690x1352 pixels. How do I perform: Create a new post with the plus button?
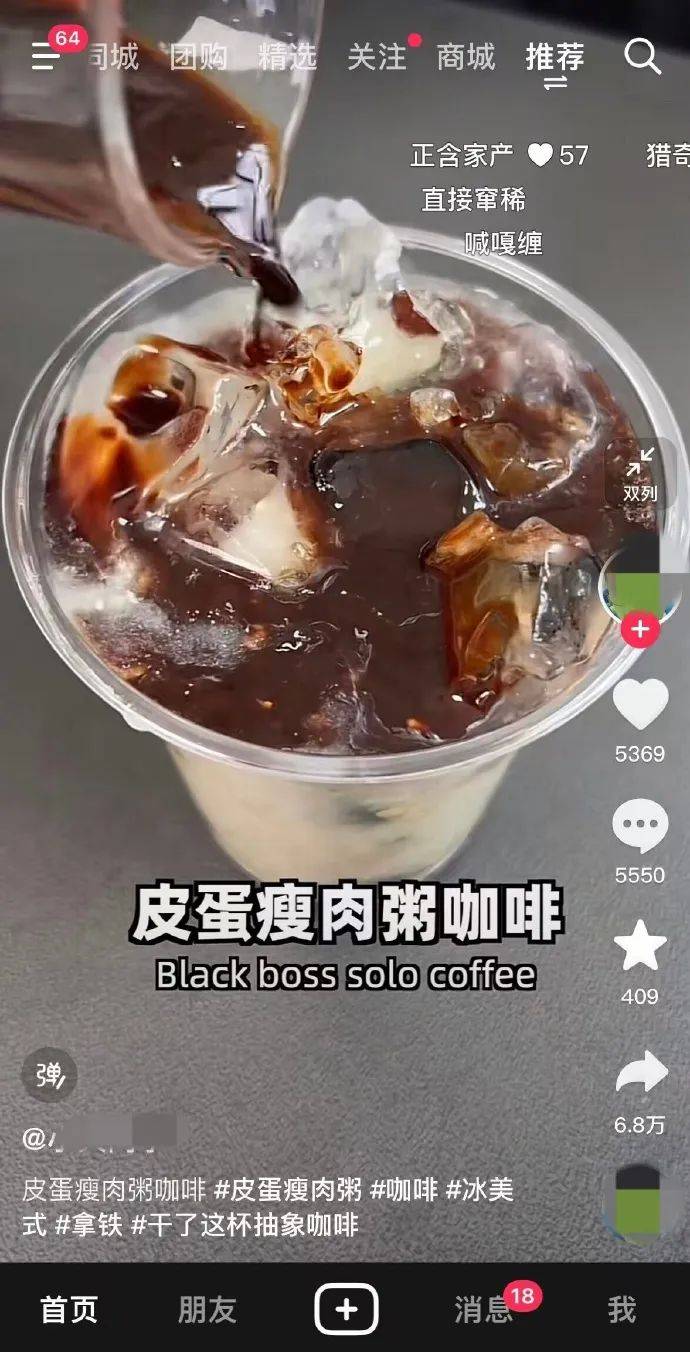(x=346, y=1309)
